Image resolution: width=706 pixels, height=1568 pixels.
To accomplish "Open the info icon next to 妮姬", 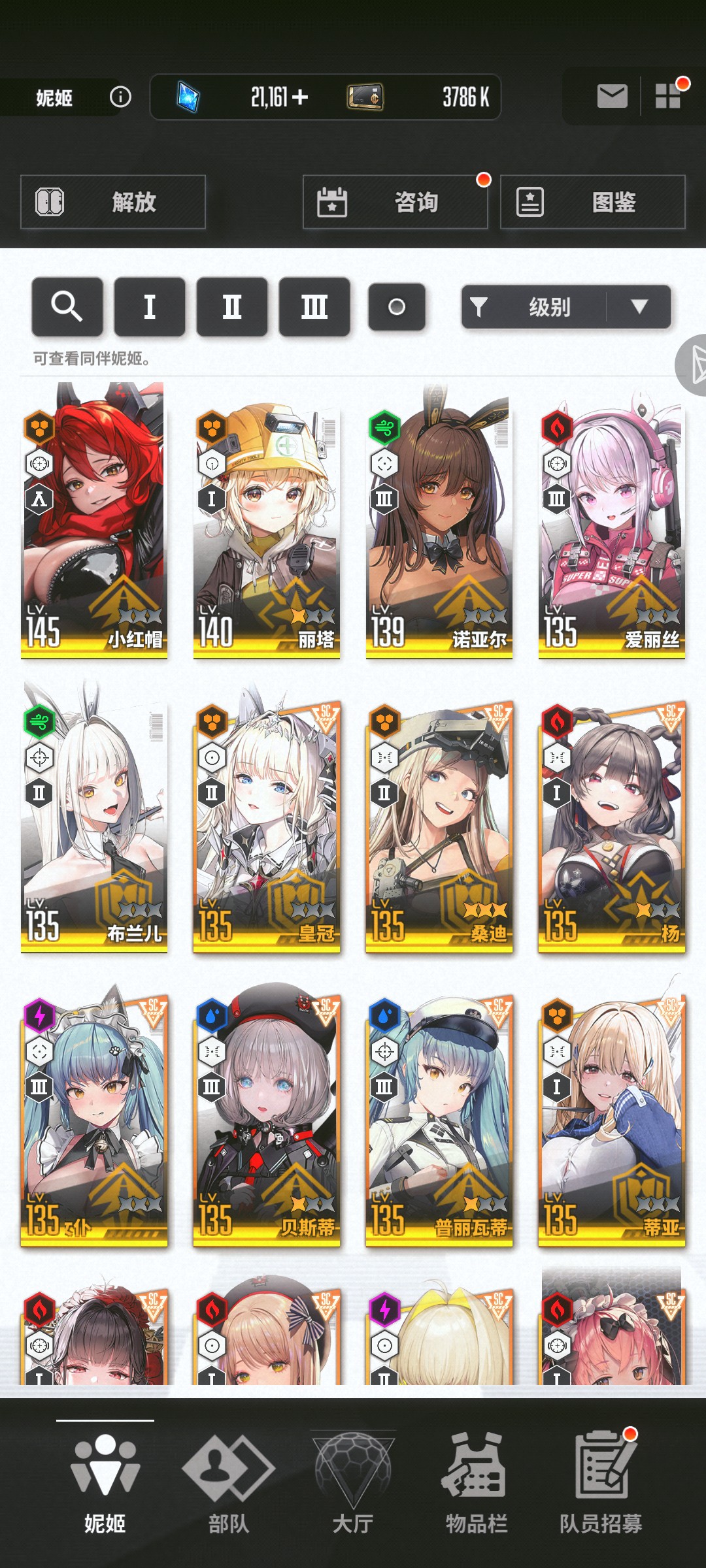I will point(120,97).
